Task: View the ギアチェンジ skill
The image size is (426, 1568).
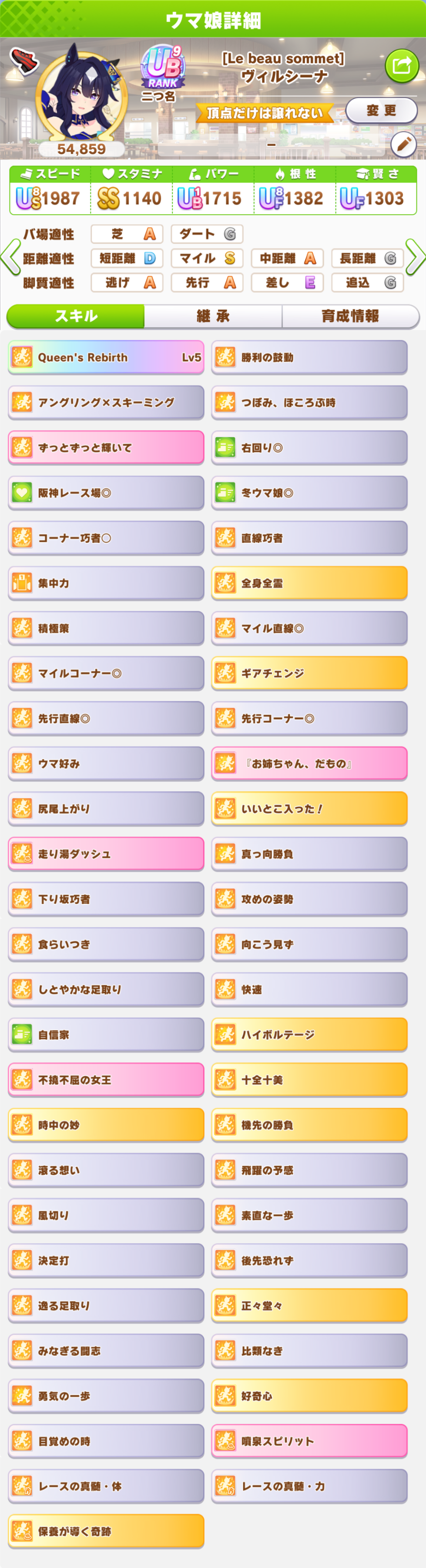Action: [x=309, y=673]
